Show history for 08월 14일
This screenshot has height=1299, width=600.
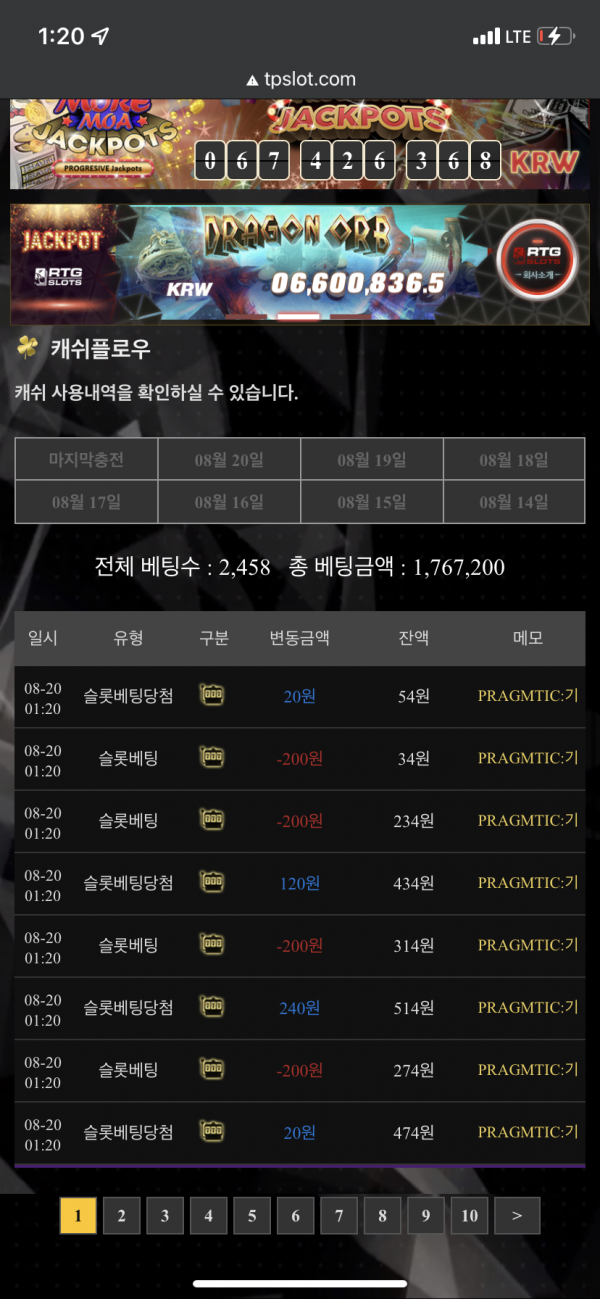514,502
